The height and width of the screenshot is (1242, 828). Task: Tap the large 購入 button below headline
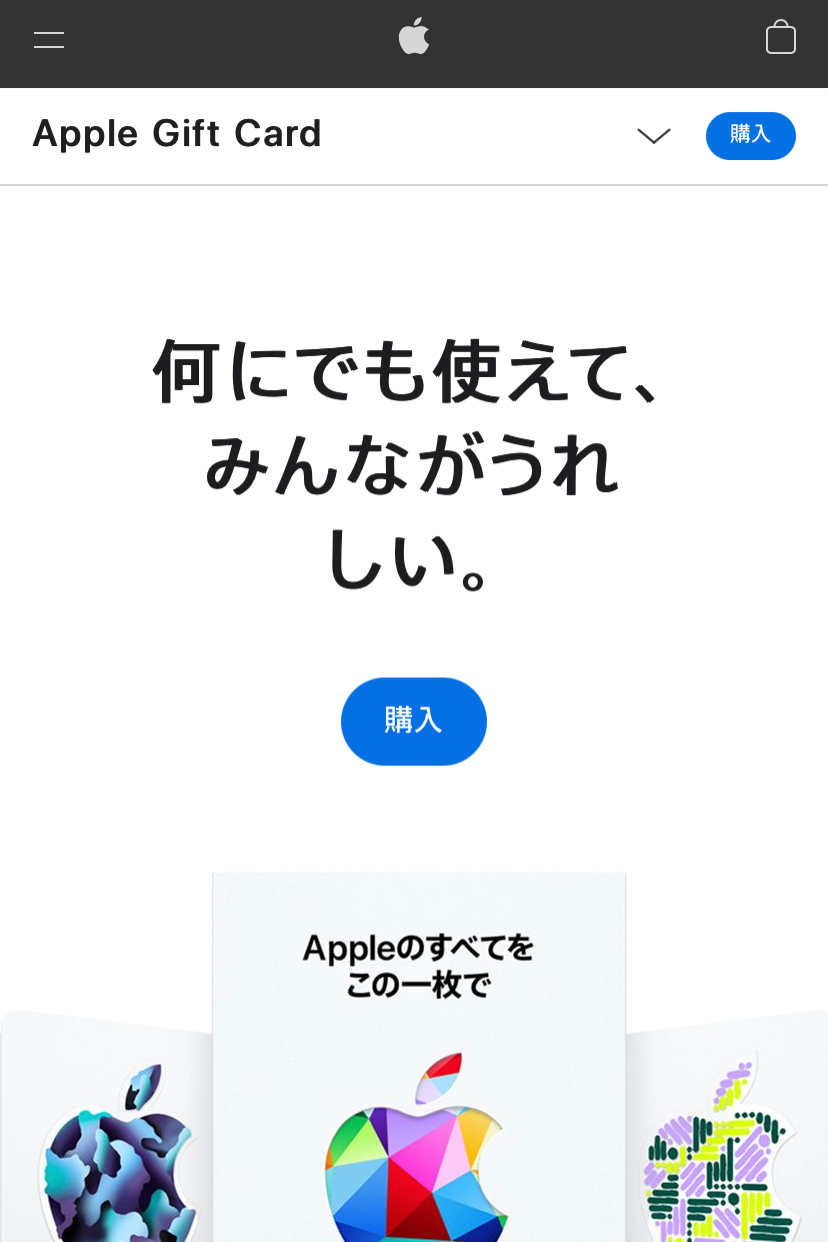point(414,721)
